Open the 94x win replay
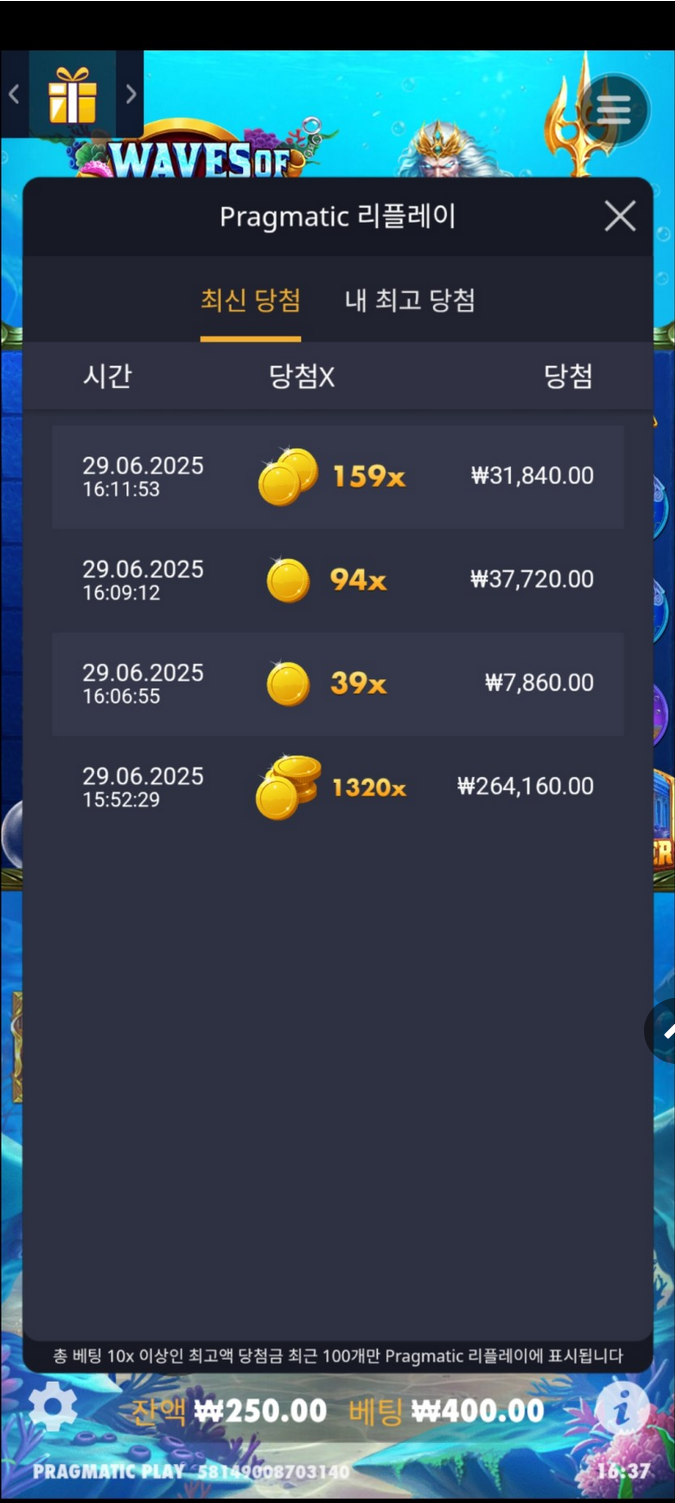Viewport: 675px width, 1503px height. (338, 580)
